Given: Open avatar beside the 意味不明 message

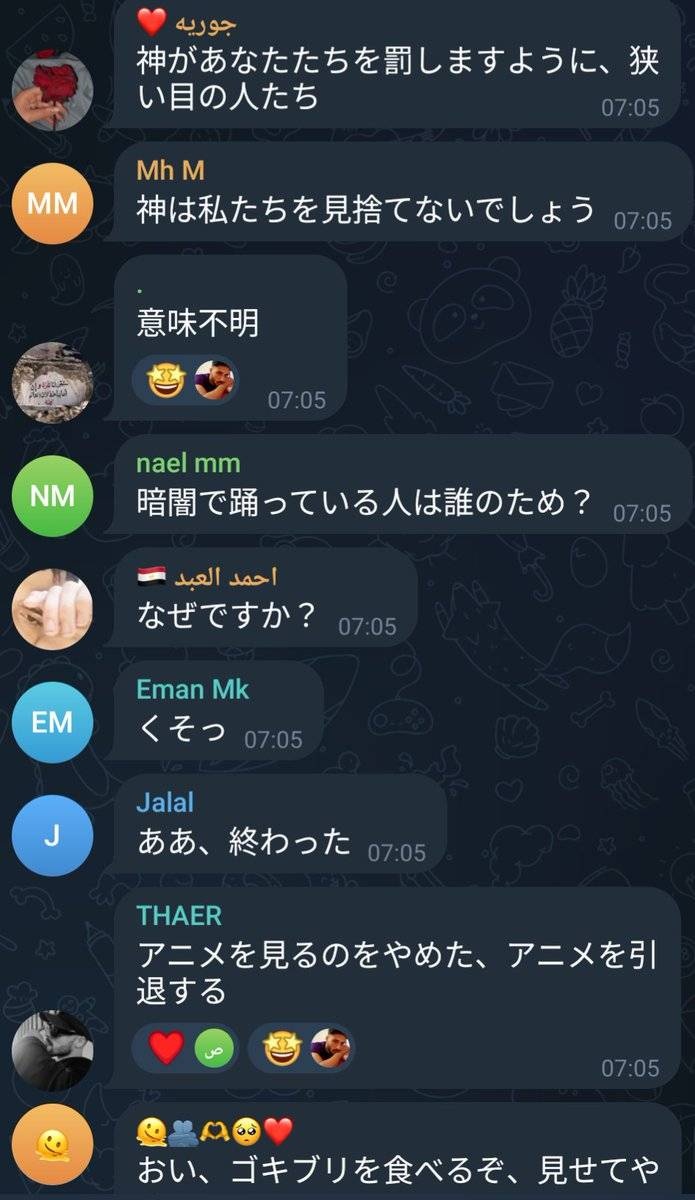Looking at the screenshot, I should (52, 382).
